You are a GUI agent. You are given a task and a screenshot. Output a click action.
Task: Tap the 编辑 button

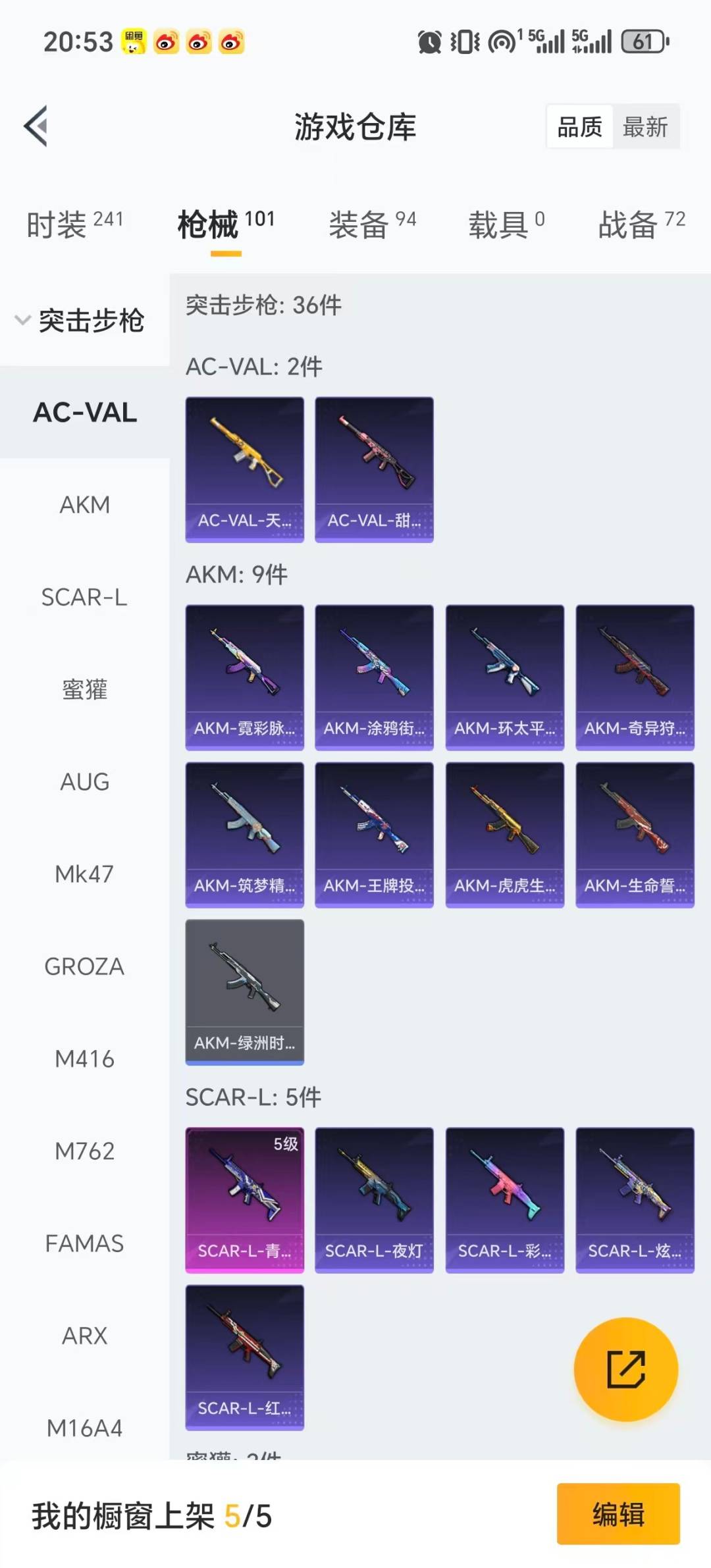click(x=618, y=1513)
